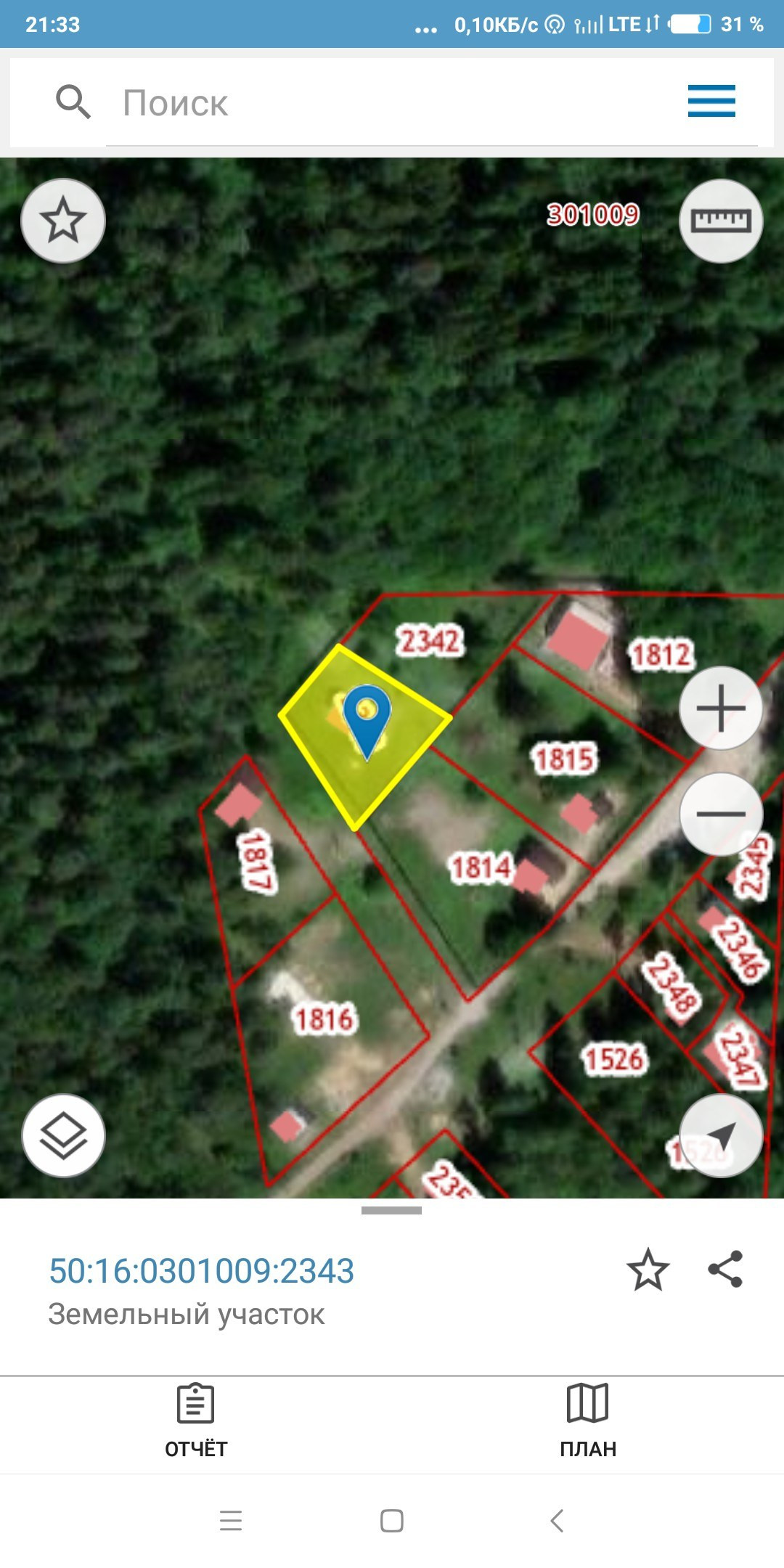Image resolution: width=784 pixels, height=1568 pixels.
Task: Open the map layers selector
Action: (x=63, y=1136)
